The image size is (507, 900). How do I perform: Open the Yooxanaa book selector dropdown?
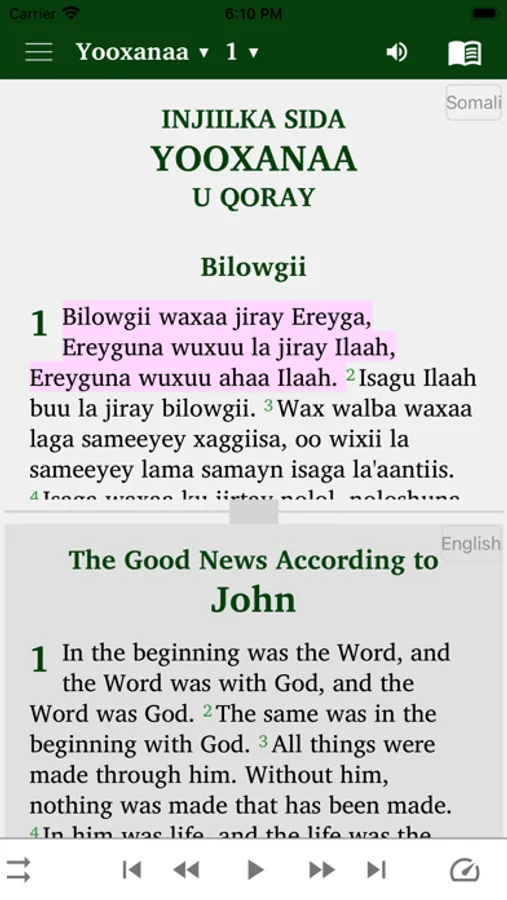point(142,52)
